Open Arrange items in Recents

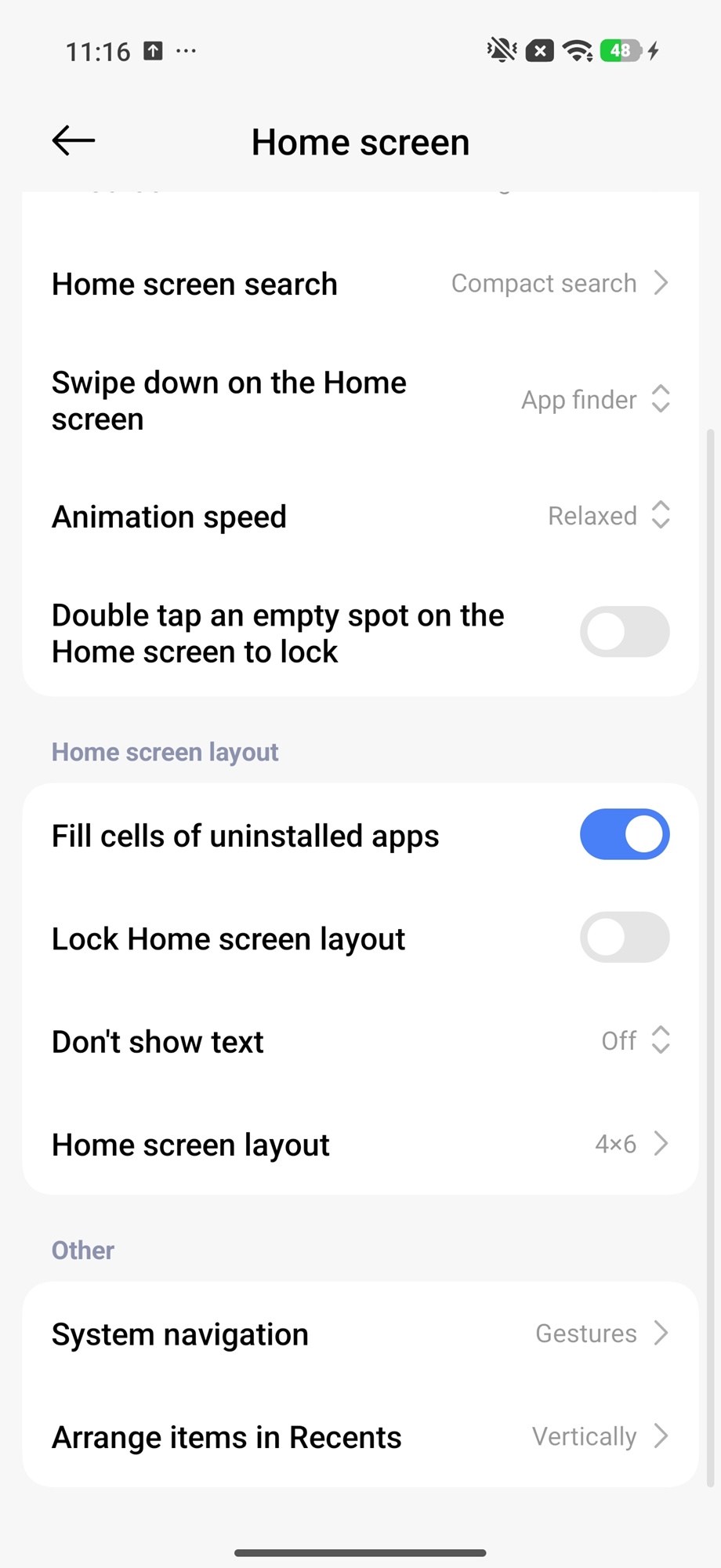point(360,1437)
